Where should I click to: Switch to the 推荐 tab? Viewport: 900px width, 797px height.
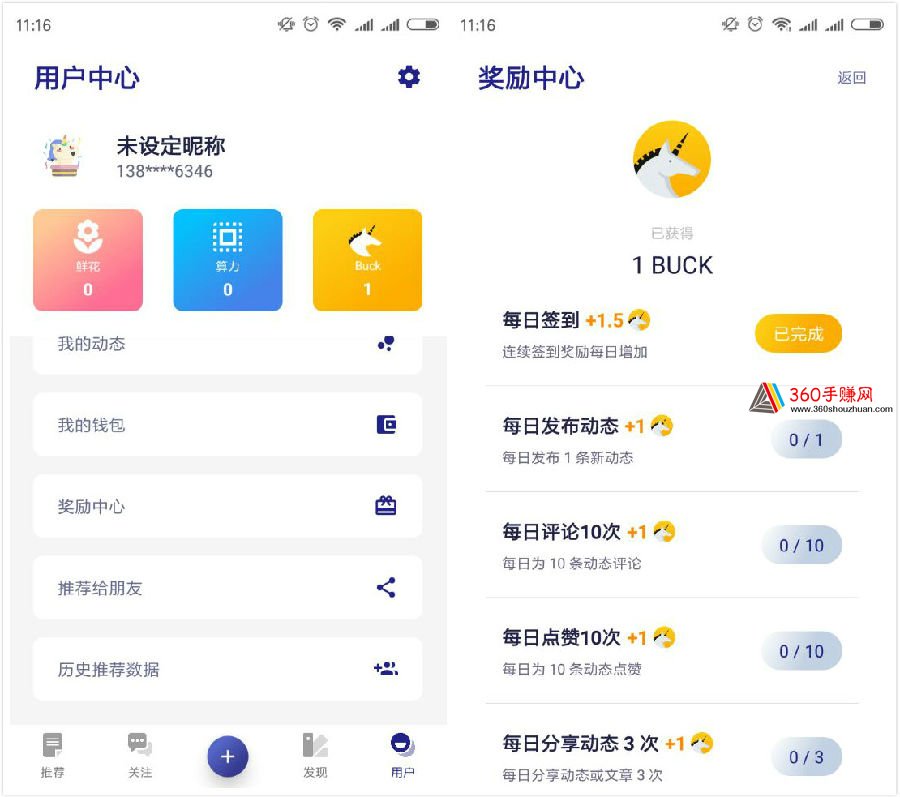52,755
